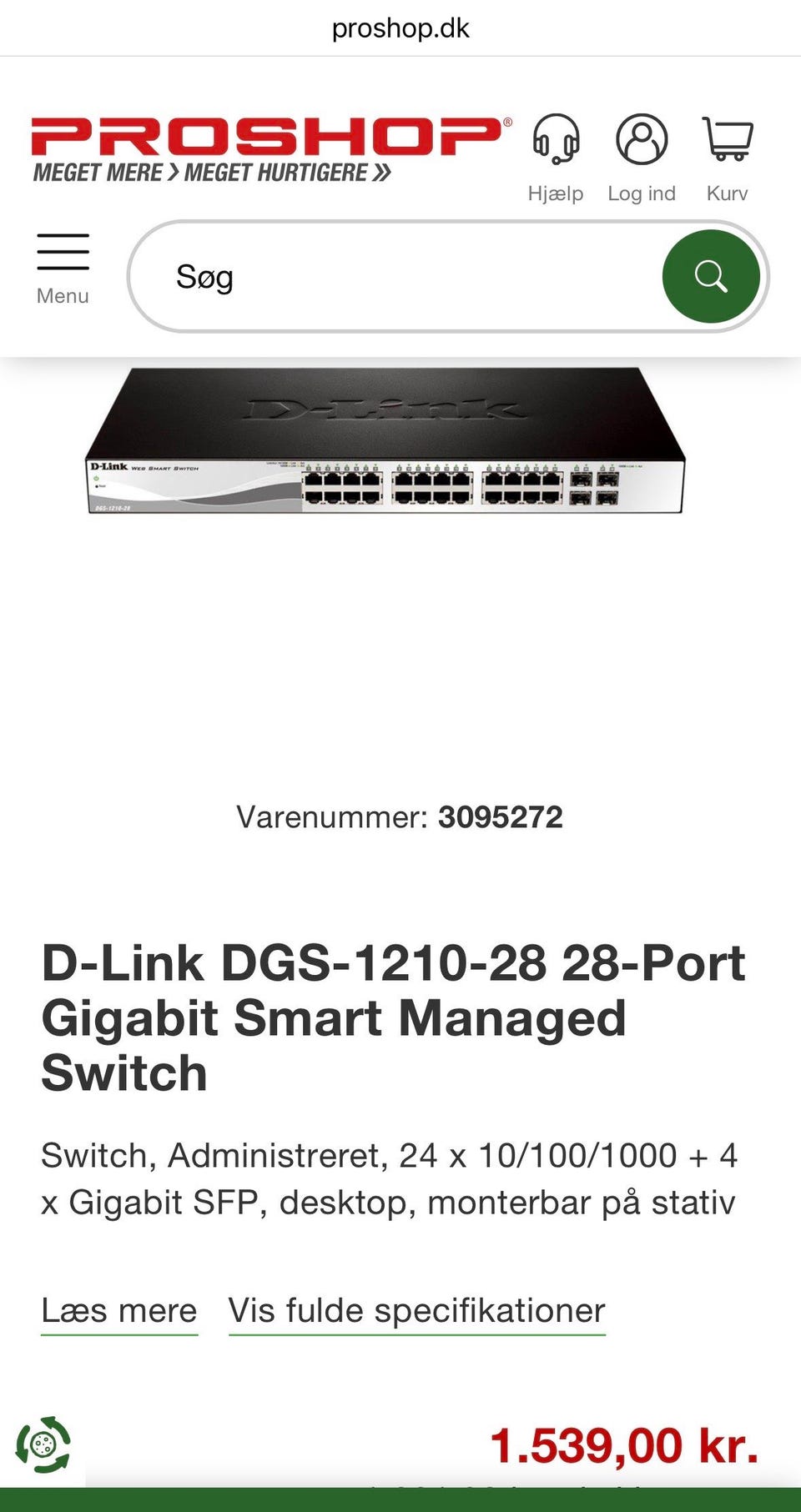The width and height of the screenshot is (801, 1512).
Task: Open Hjælp support
Action: [x=556, y=158]
